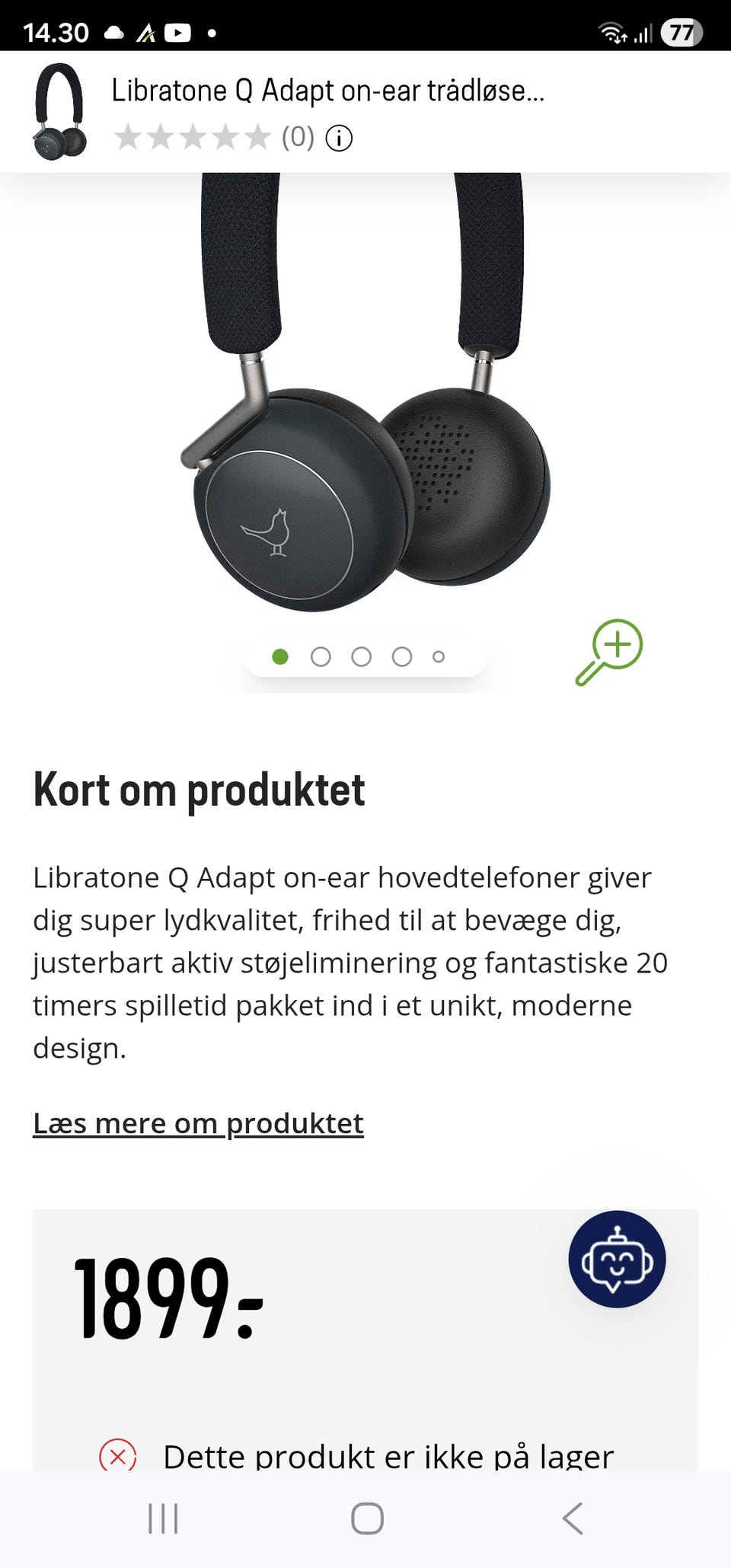Select the fourth image carousel dot

401,655
